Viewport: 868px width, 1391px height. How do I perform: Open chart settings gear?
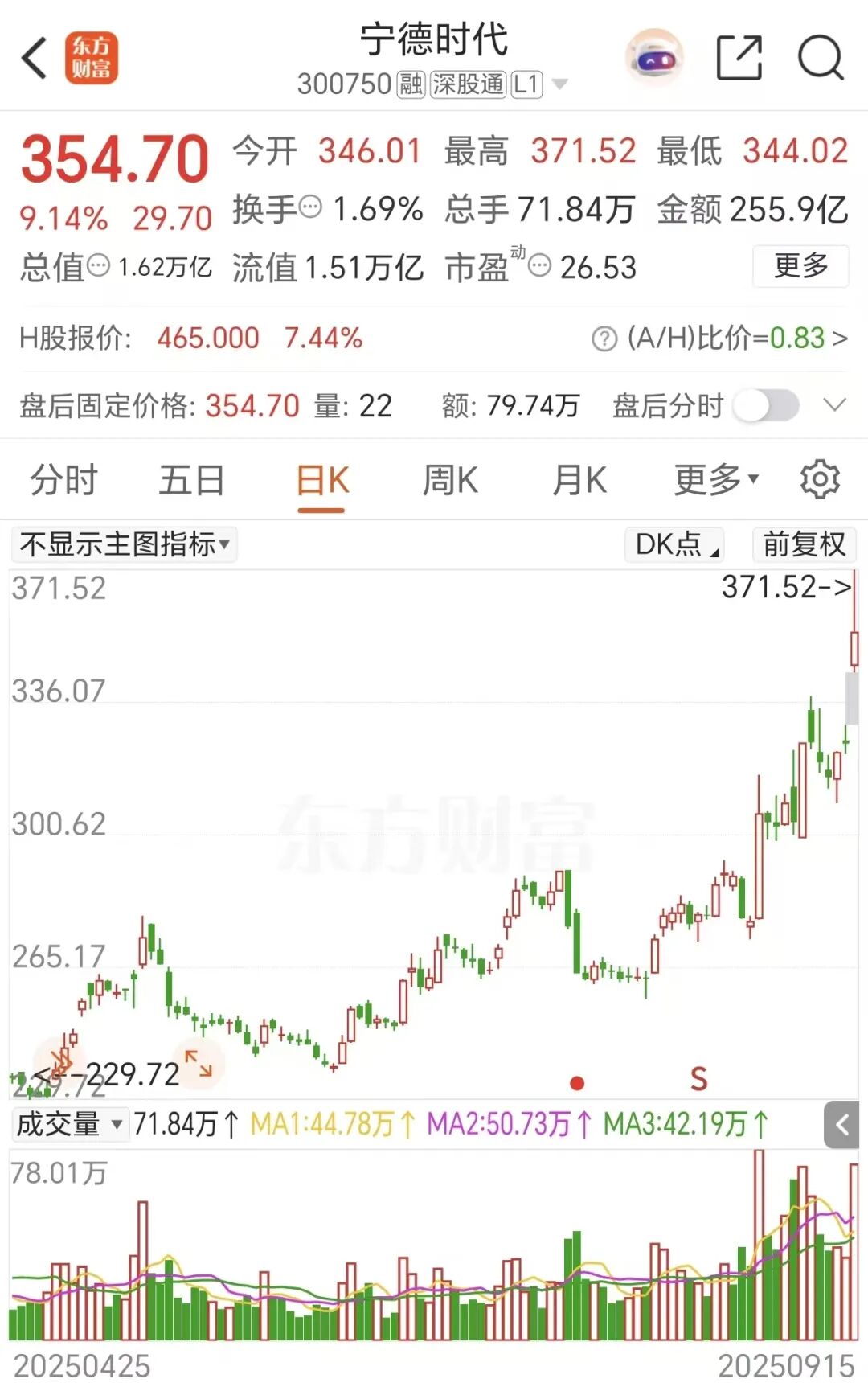820,480
